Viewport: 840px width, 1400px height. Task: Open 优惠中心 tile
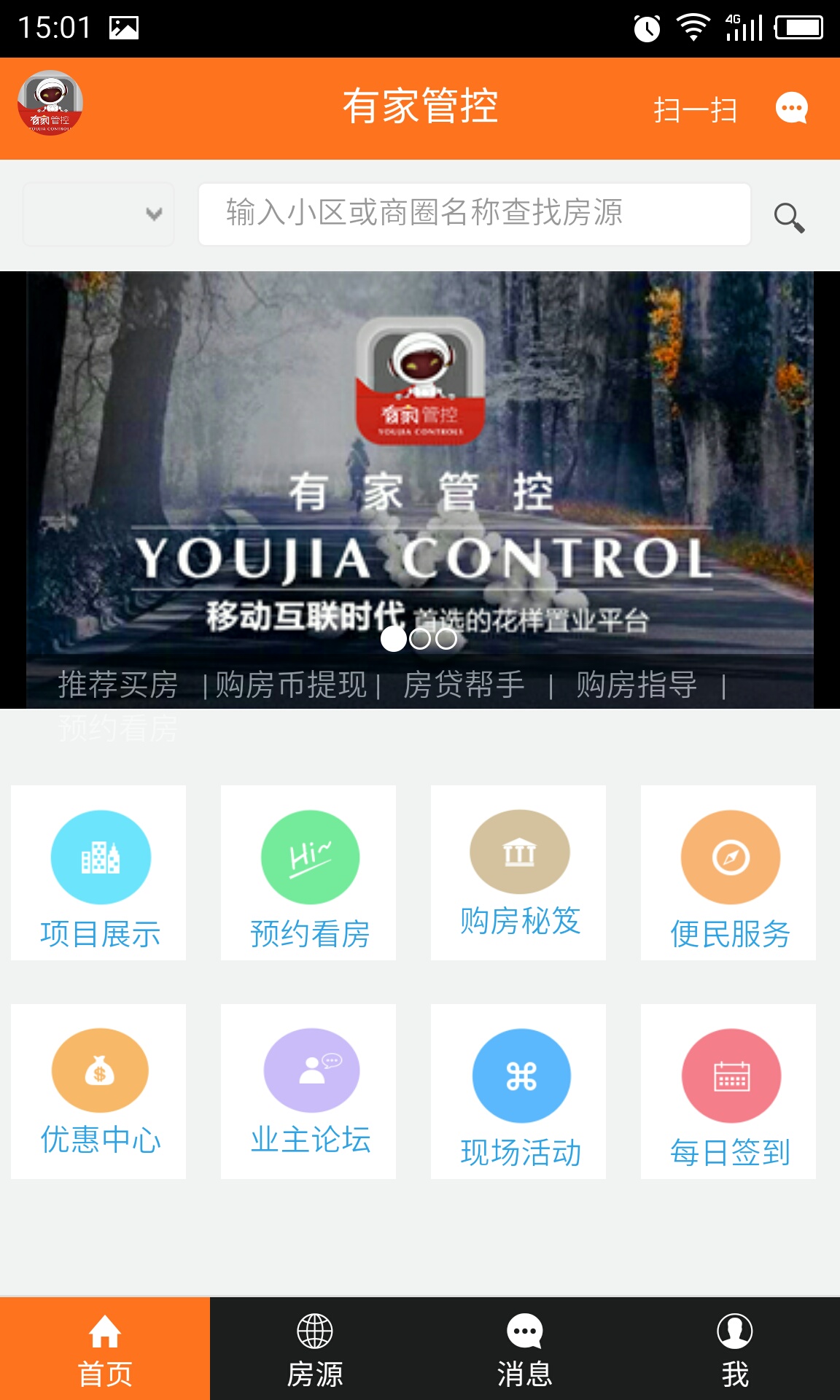click(x=98, y=1092)
